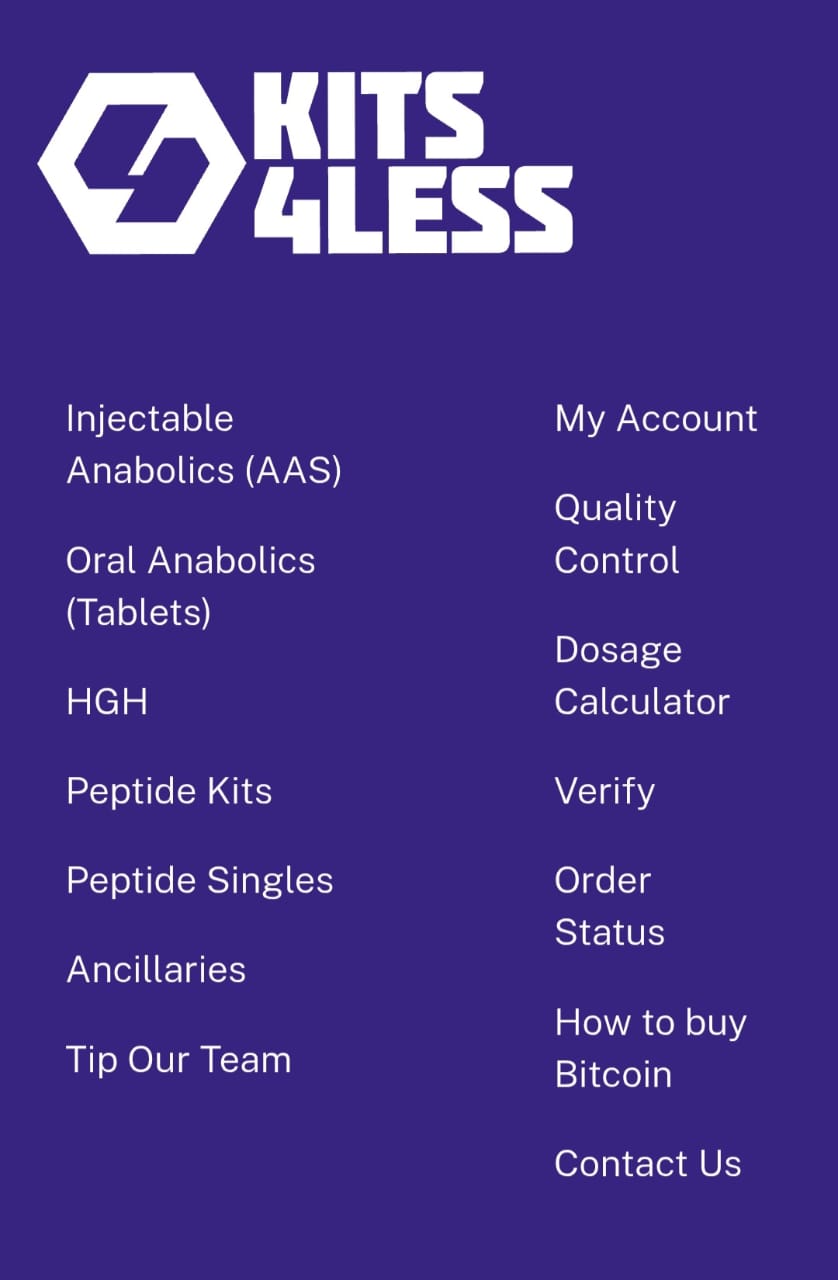The height and width of the screenshot is (1280, 838).
Task: Launch the Dosage Calculator
Action: pos(642,676)
